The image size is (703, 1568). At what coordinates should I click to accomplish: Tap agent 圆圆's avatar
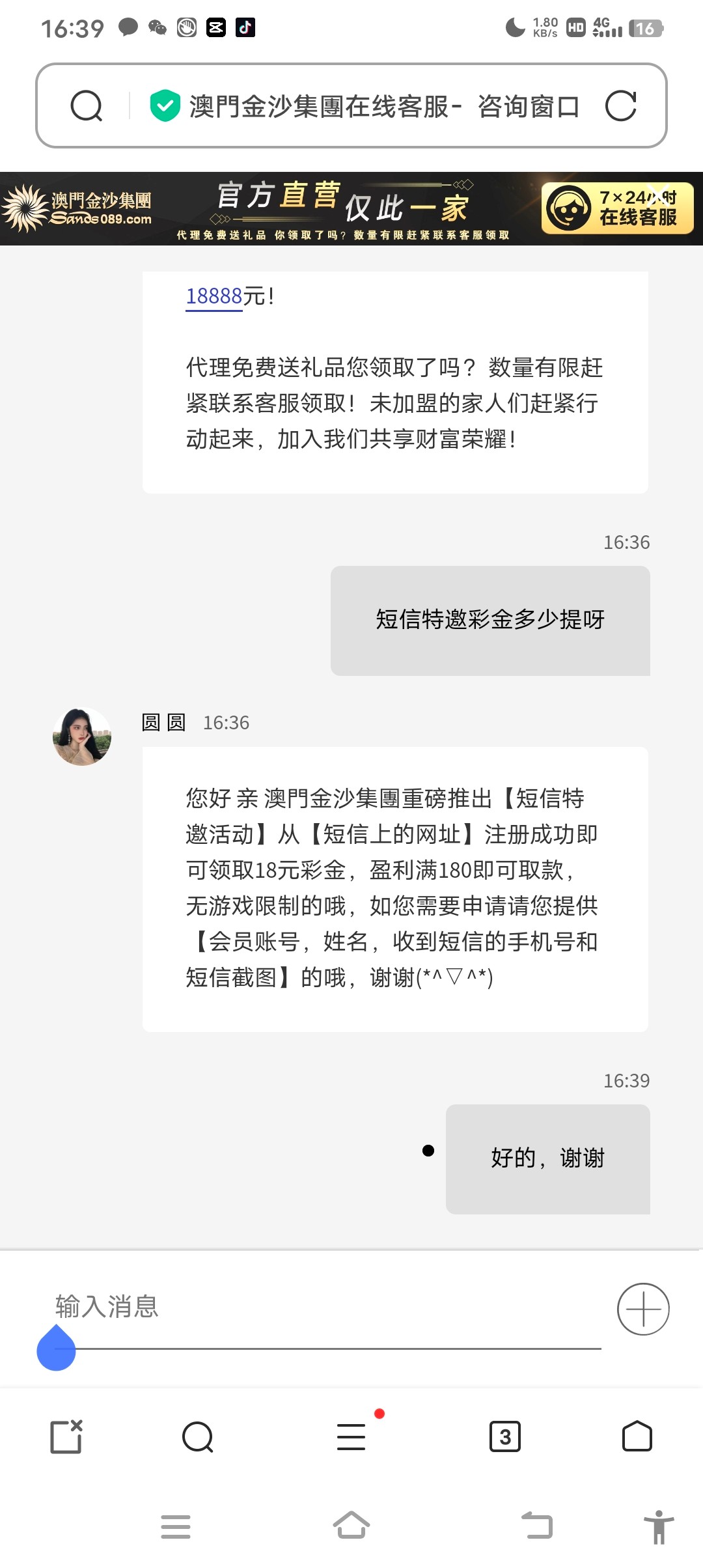82,736
